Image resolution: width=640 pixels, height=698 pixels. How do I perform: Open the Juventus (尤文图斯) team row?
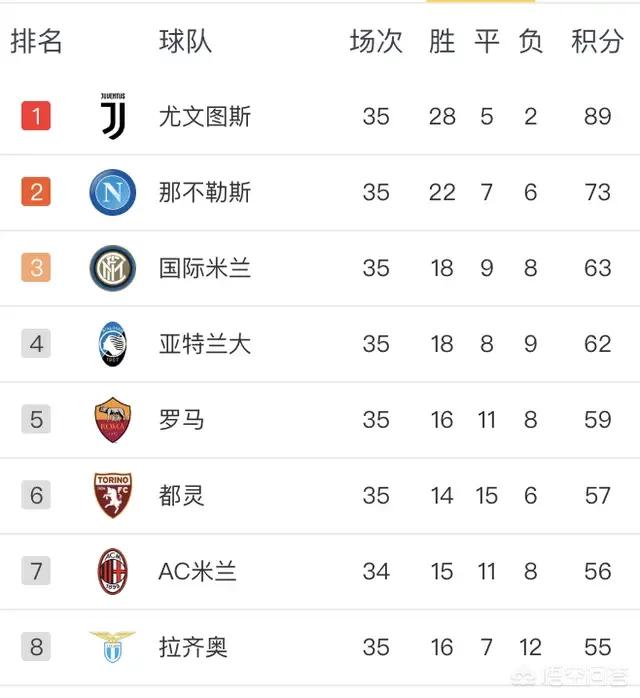(x=204, y=116)
